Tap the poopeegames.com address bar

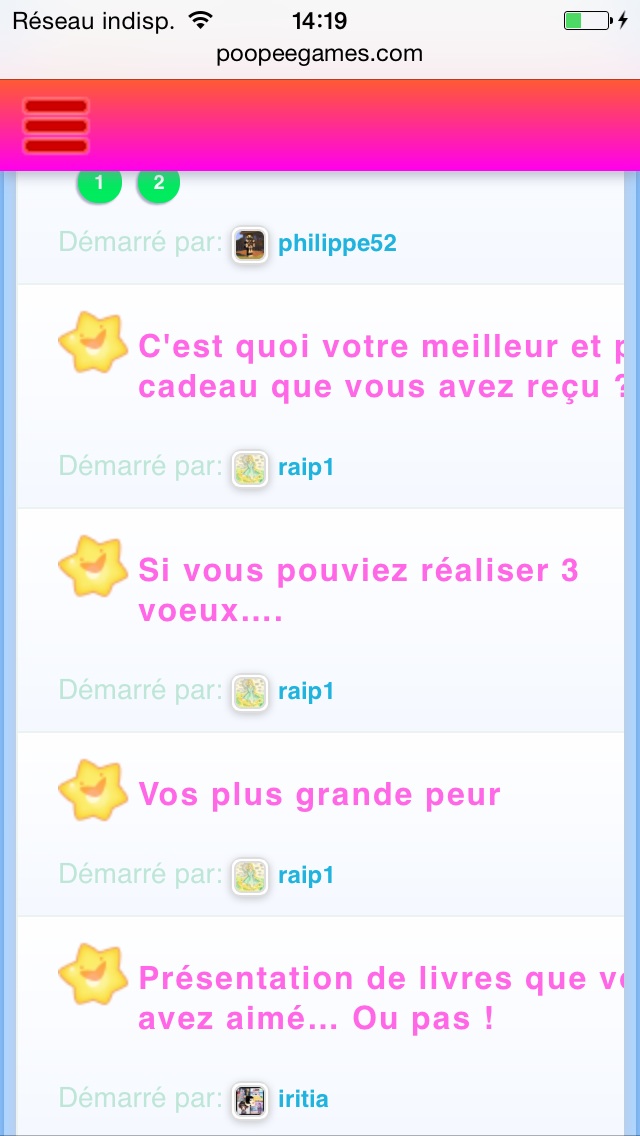pos(320,54)
